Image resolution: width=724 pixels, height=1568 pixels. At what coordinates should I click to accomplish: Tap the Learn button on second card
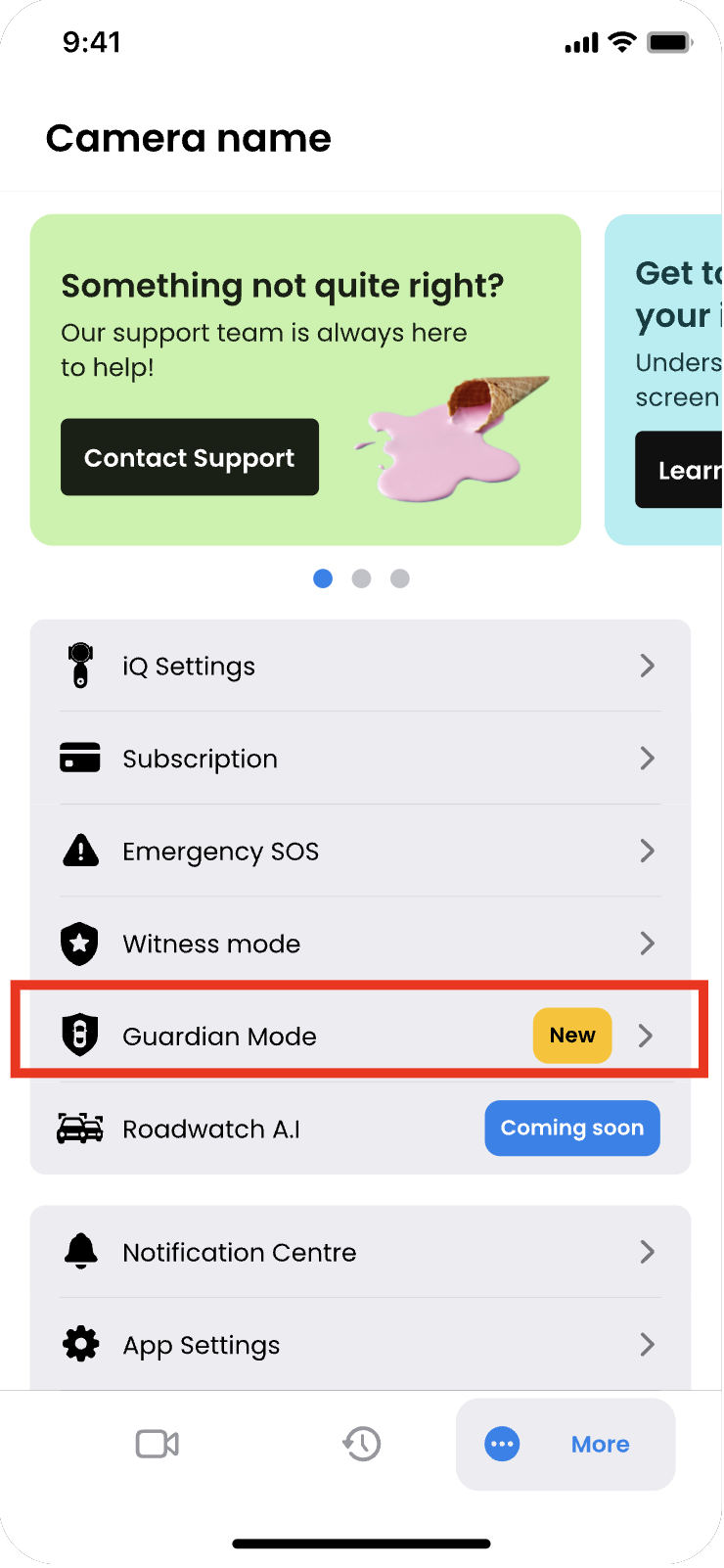point(680,471)
